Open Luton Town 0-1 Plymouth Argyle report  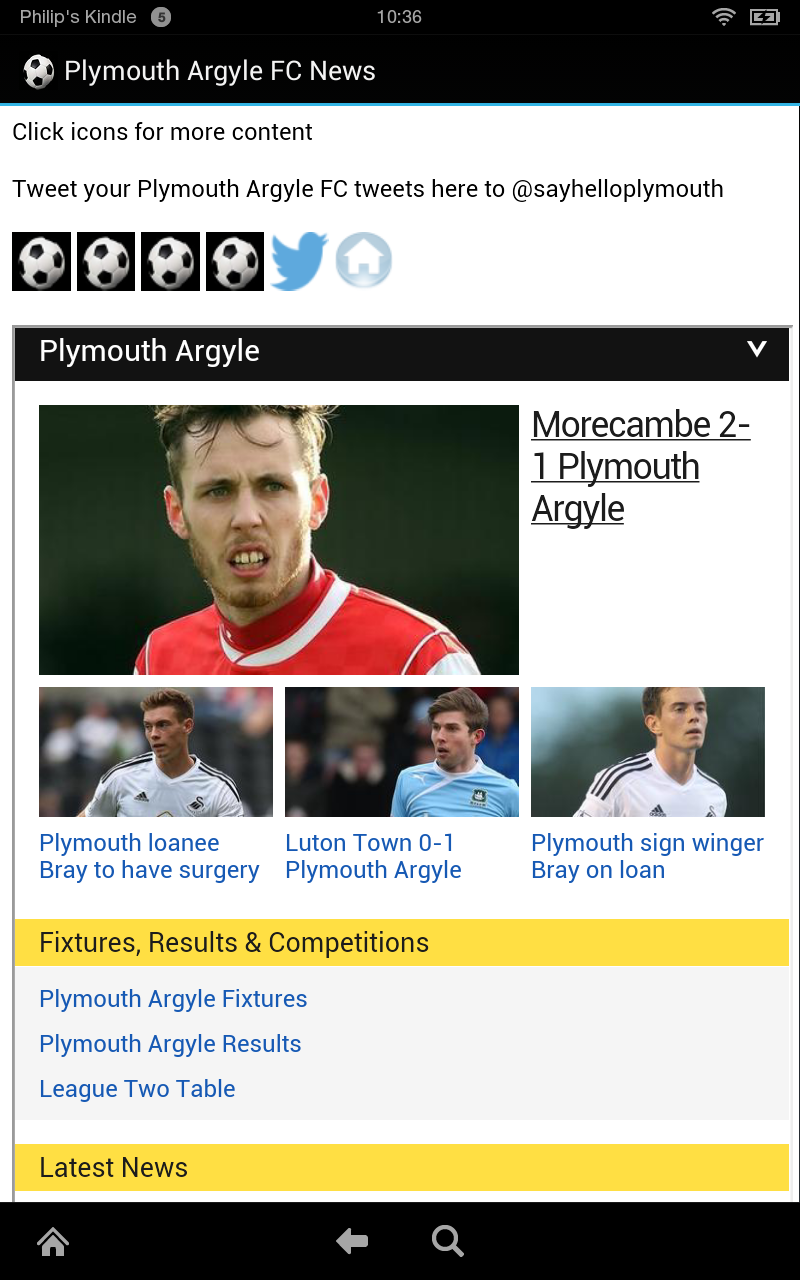pos(373,856)
